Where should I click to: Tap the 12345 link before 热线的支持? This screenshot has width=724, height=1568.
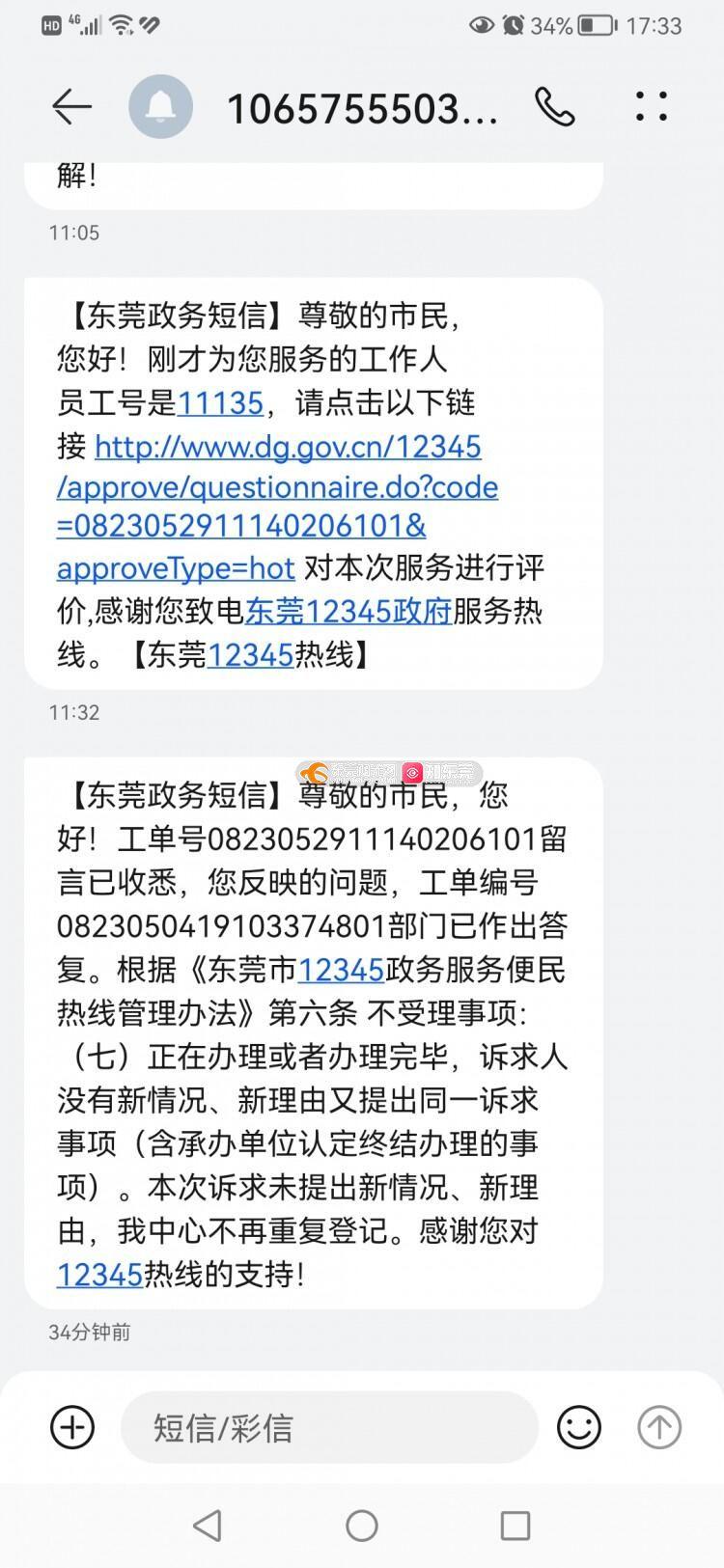tap(99, 1275)
